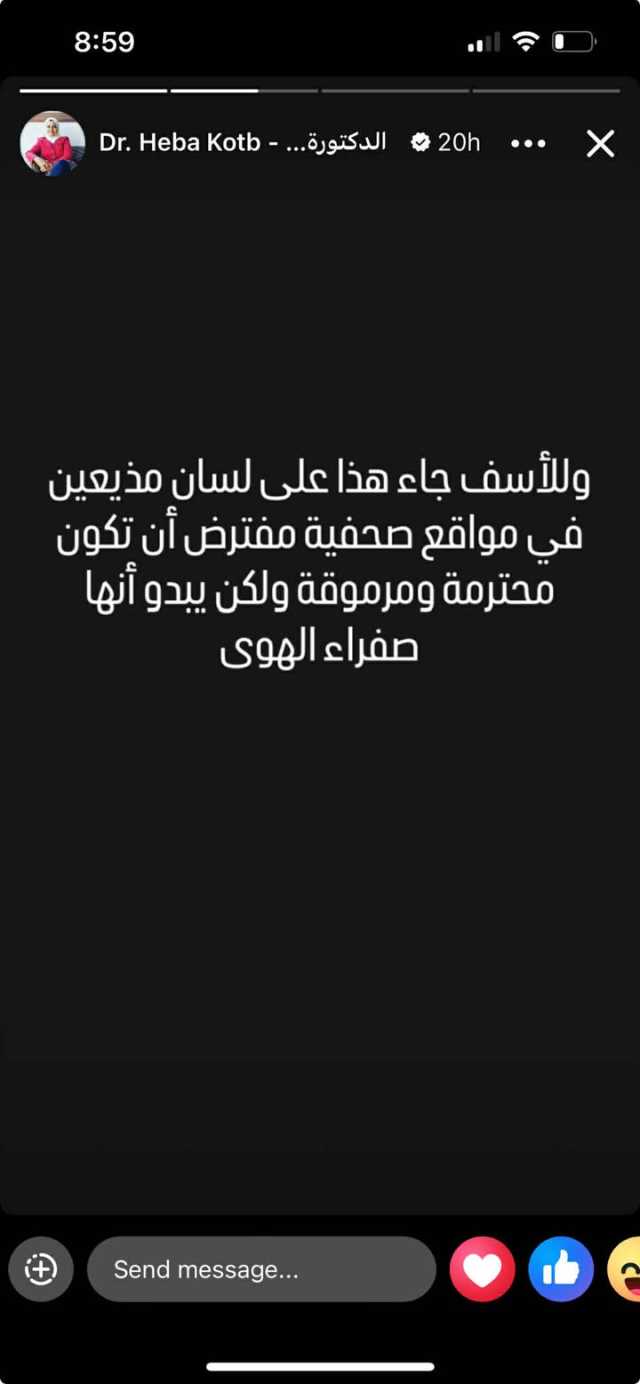
Task: Open Dr. Heba Kotb's profile name link
Action: point(242,143)
